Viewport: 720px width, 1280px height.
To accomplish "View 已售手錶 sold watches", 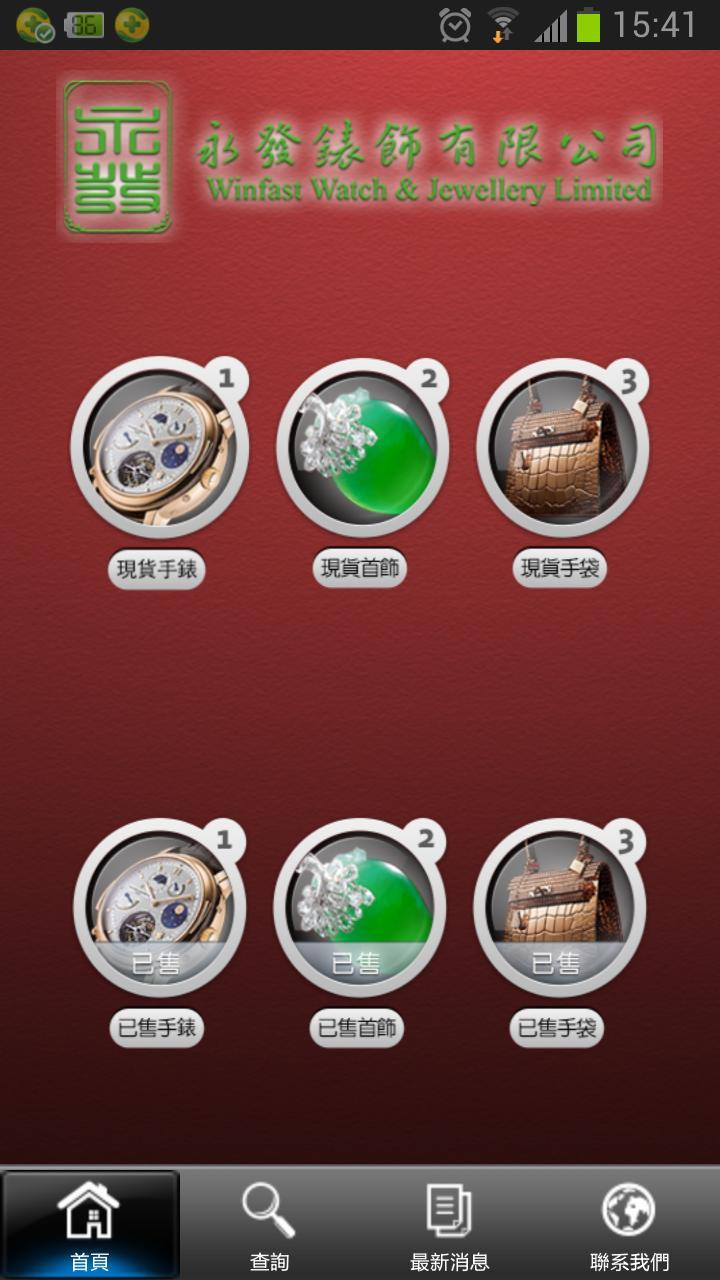I will pyautogui.click(x=159, y=906).
